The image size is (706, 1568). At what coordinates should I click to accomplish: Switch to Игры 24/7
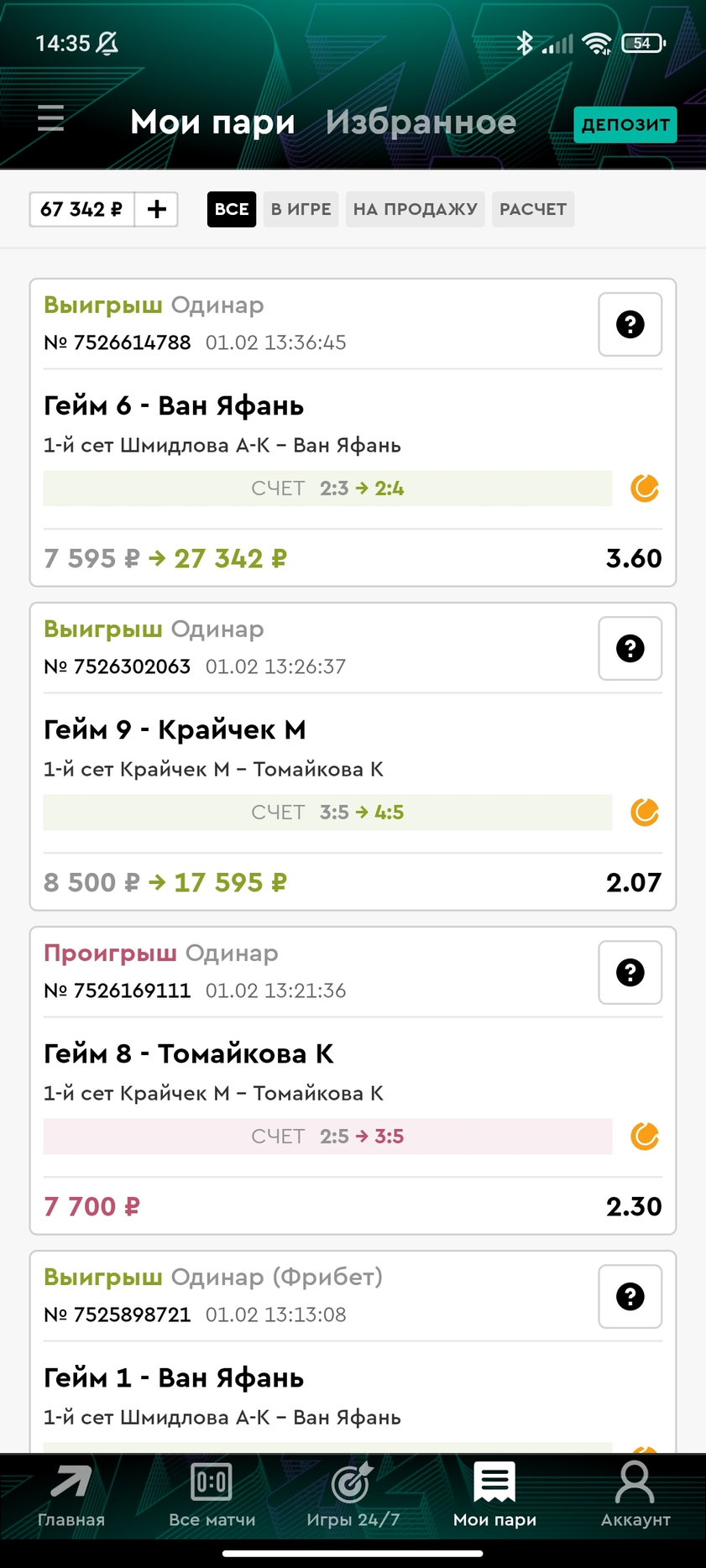[353, 1496]
